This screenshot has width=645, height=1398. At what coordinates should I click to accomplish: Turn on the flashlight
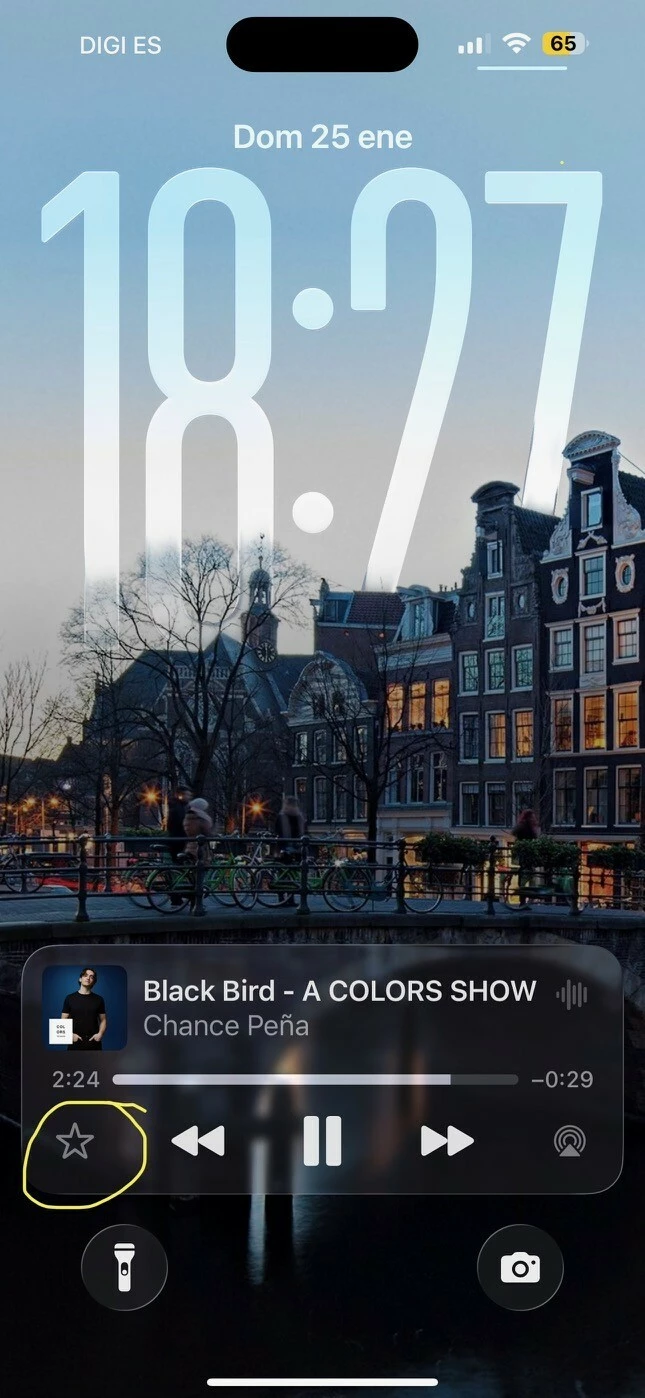[x=124, y=1268]
